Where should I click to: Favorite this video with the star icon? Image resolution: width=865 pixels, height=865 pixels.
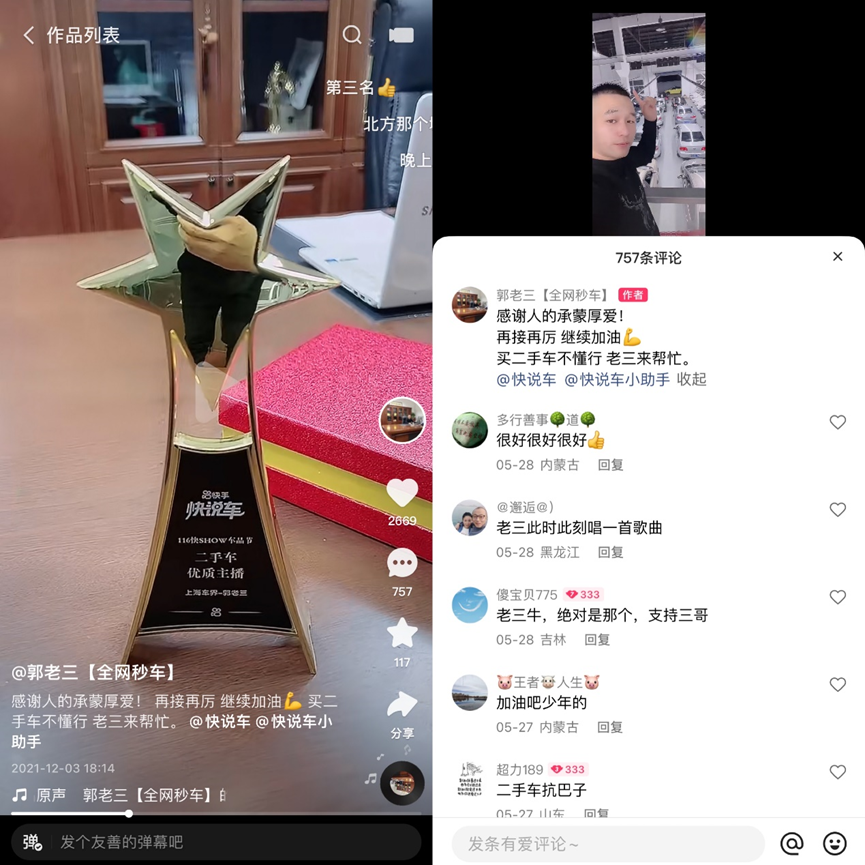(x=402, y=633)
